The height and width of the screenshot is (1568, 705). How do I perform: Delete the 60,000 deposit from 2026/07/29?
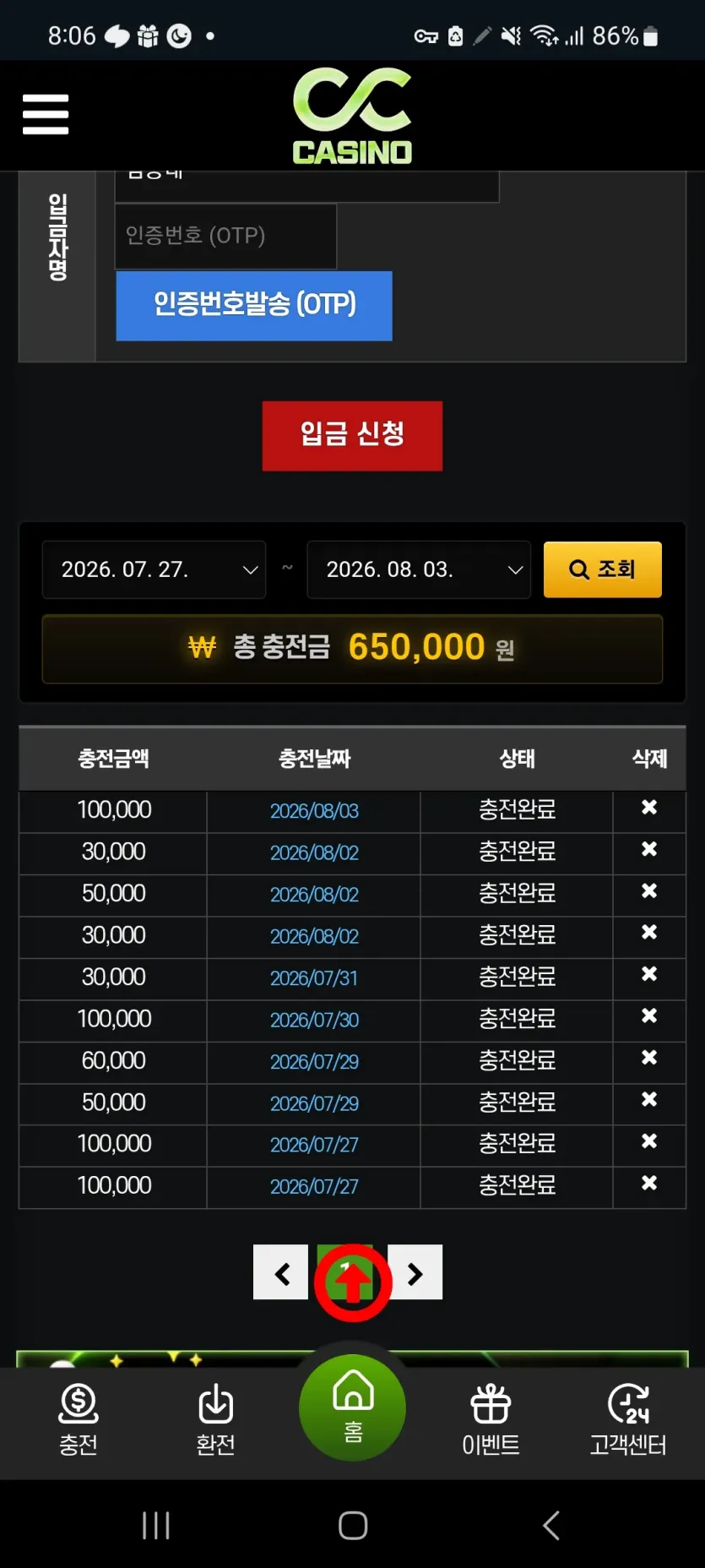point(649,1058)
